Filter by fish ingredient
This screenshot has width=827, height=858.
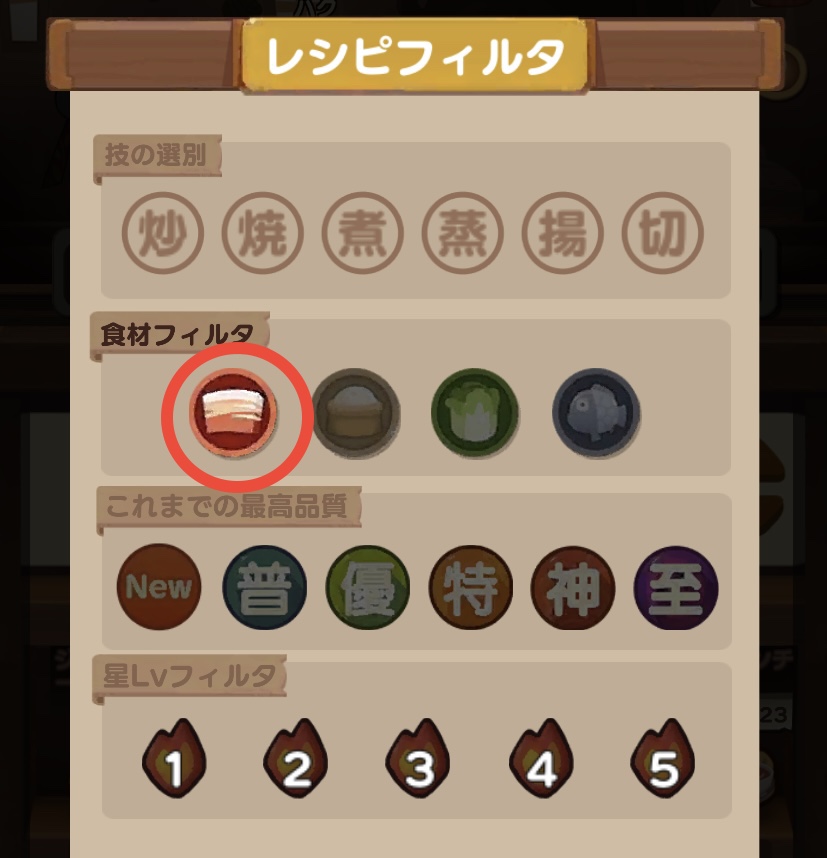coord(596,411)
